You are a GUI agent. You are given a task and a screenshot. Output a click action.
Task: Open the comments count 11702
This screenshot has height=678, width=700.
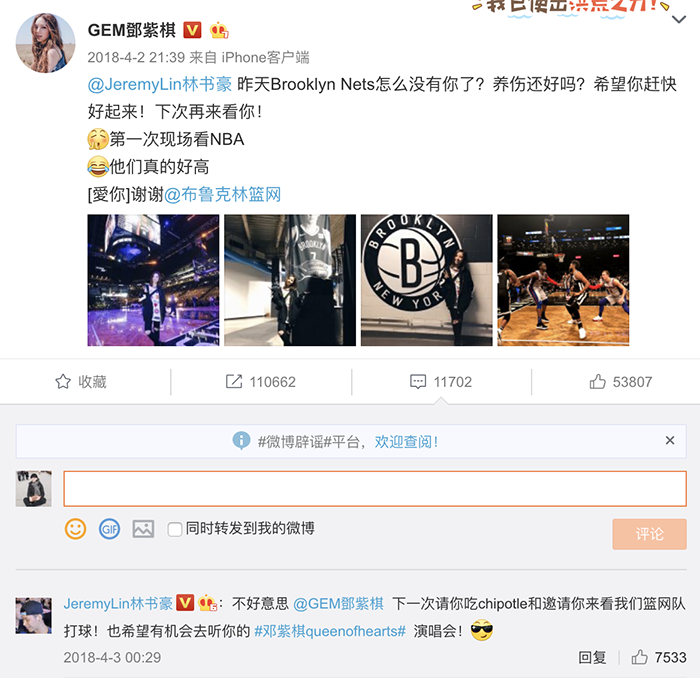click(x=441, y=381)
